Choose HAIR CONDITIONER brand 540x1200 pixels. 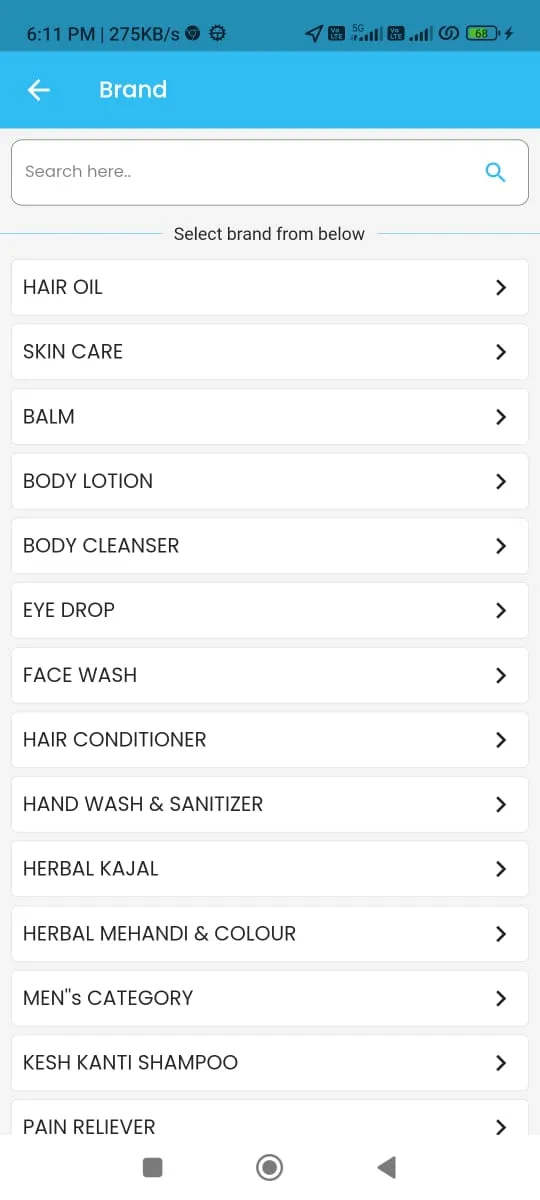(269, 740)
